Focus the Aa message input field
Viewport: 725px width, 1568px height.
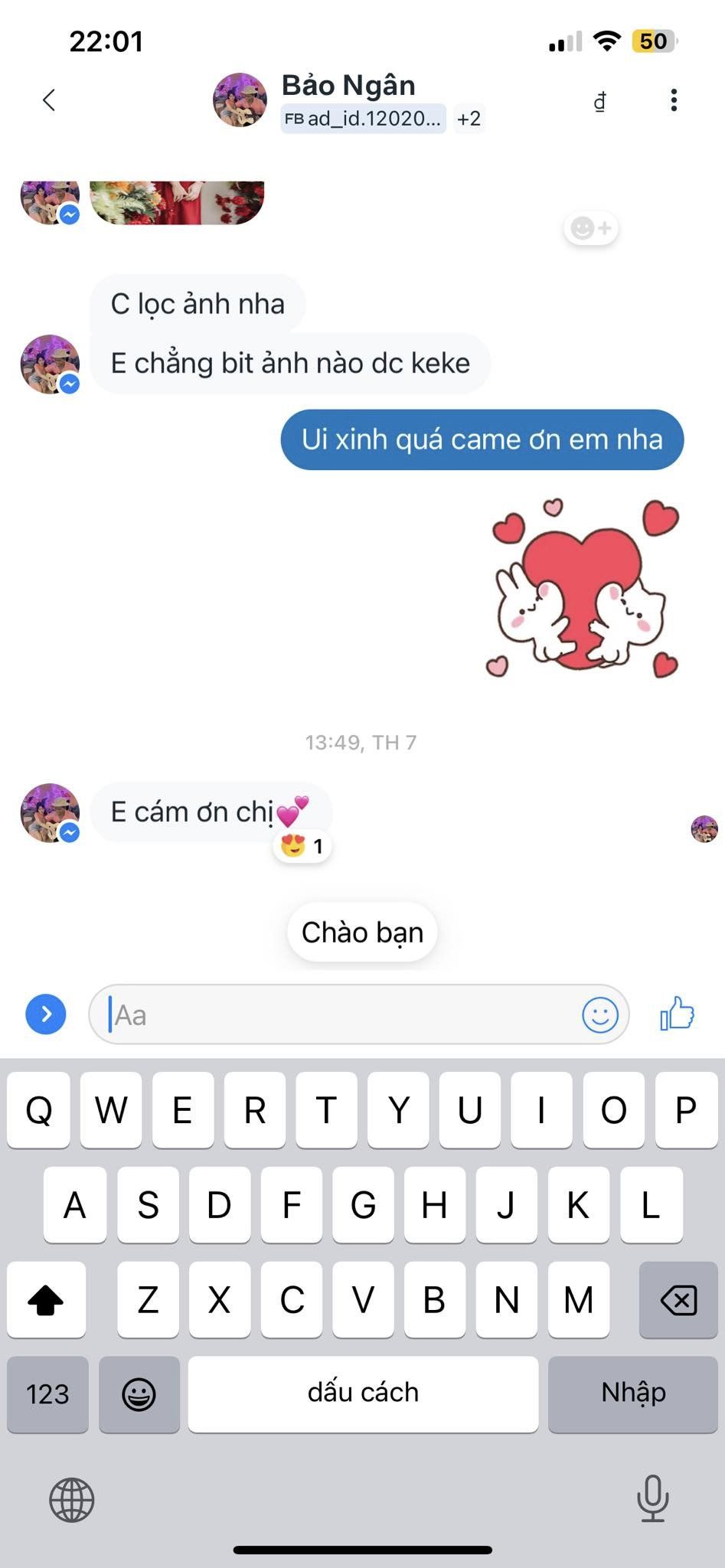[x=337, y=1015]
